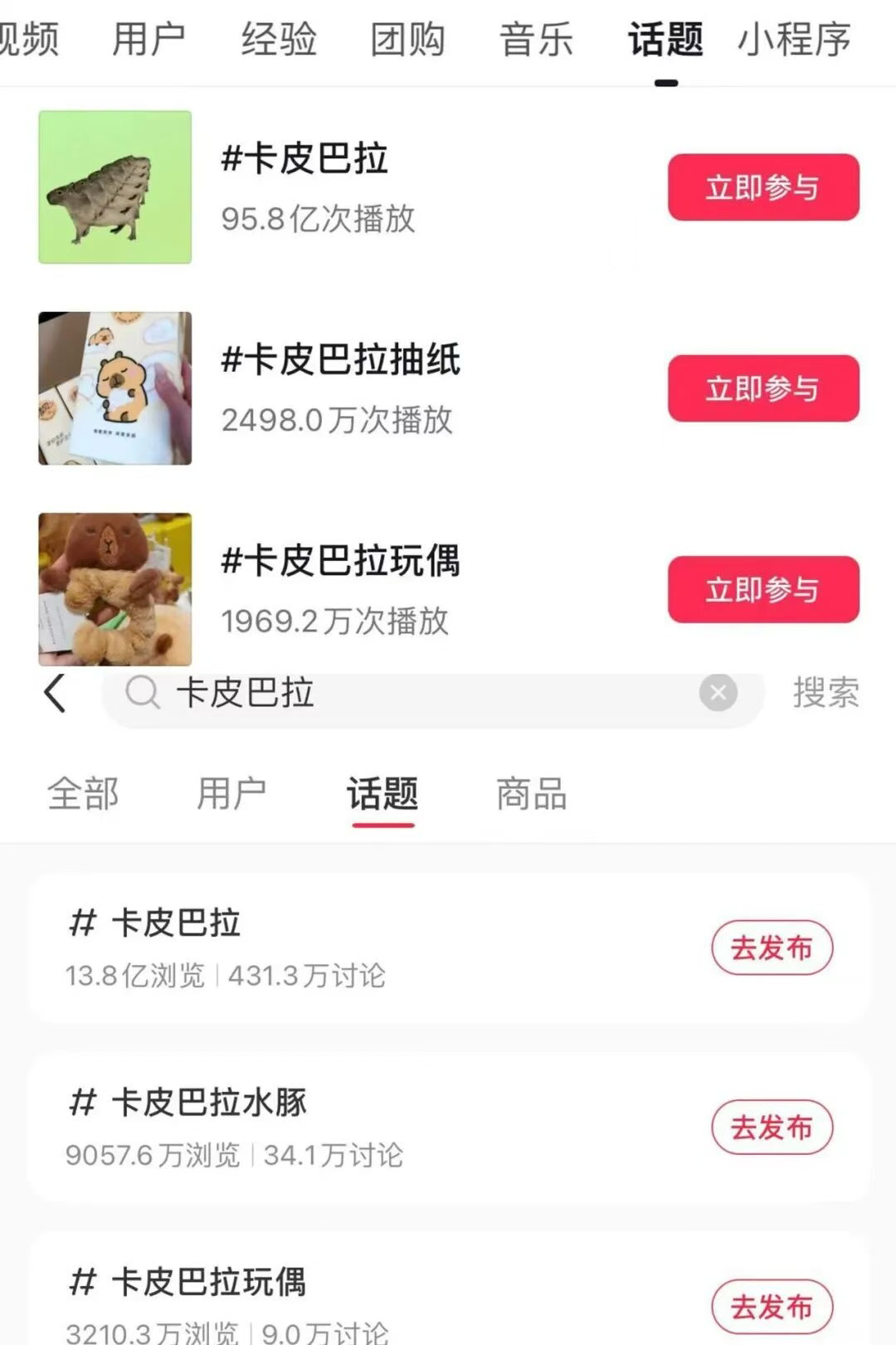Tap 立即参与 for the 1969.2万次播放 topic
The image size is (896, 1345).
[762, 590]
